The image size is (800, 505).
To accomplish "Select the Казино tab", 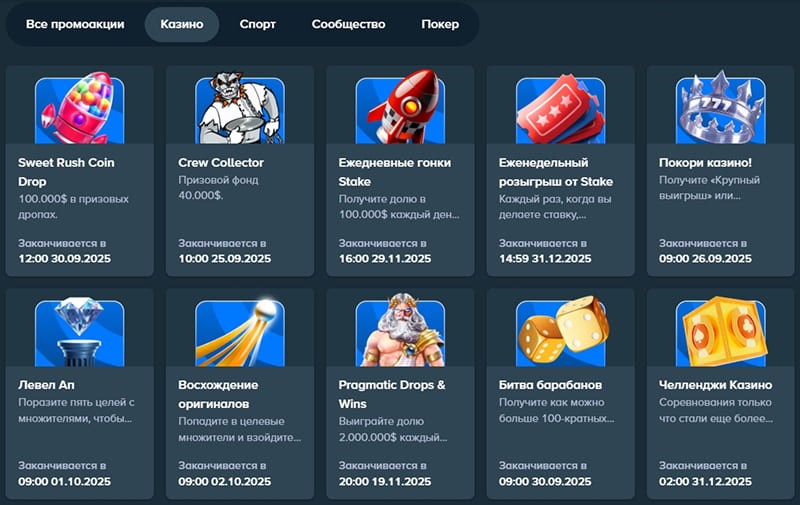I will [181, 24].
